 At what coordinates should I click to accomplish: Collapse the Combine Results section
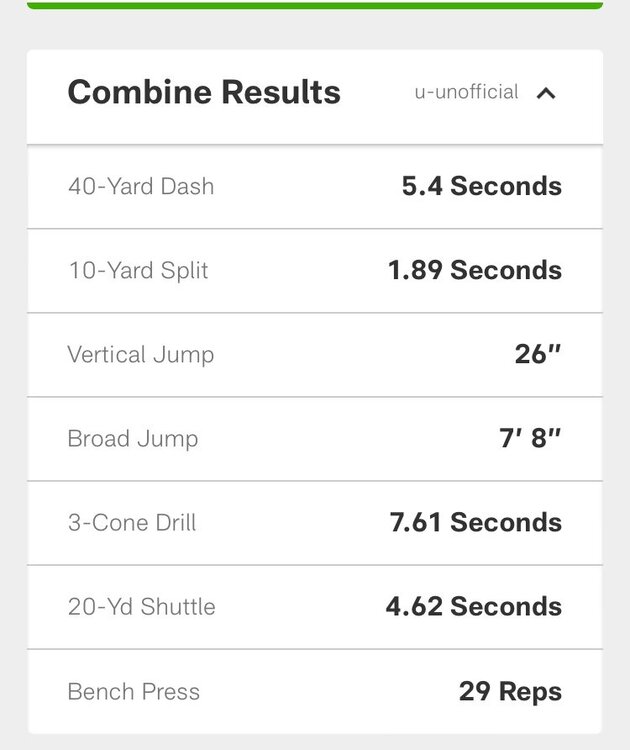546,94
